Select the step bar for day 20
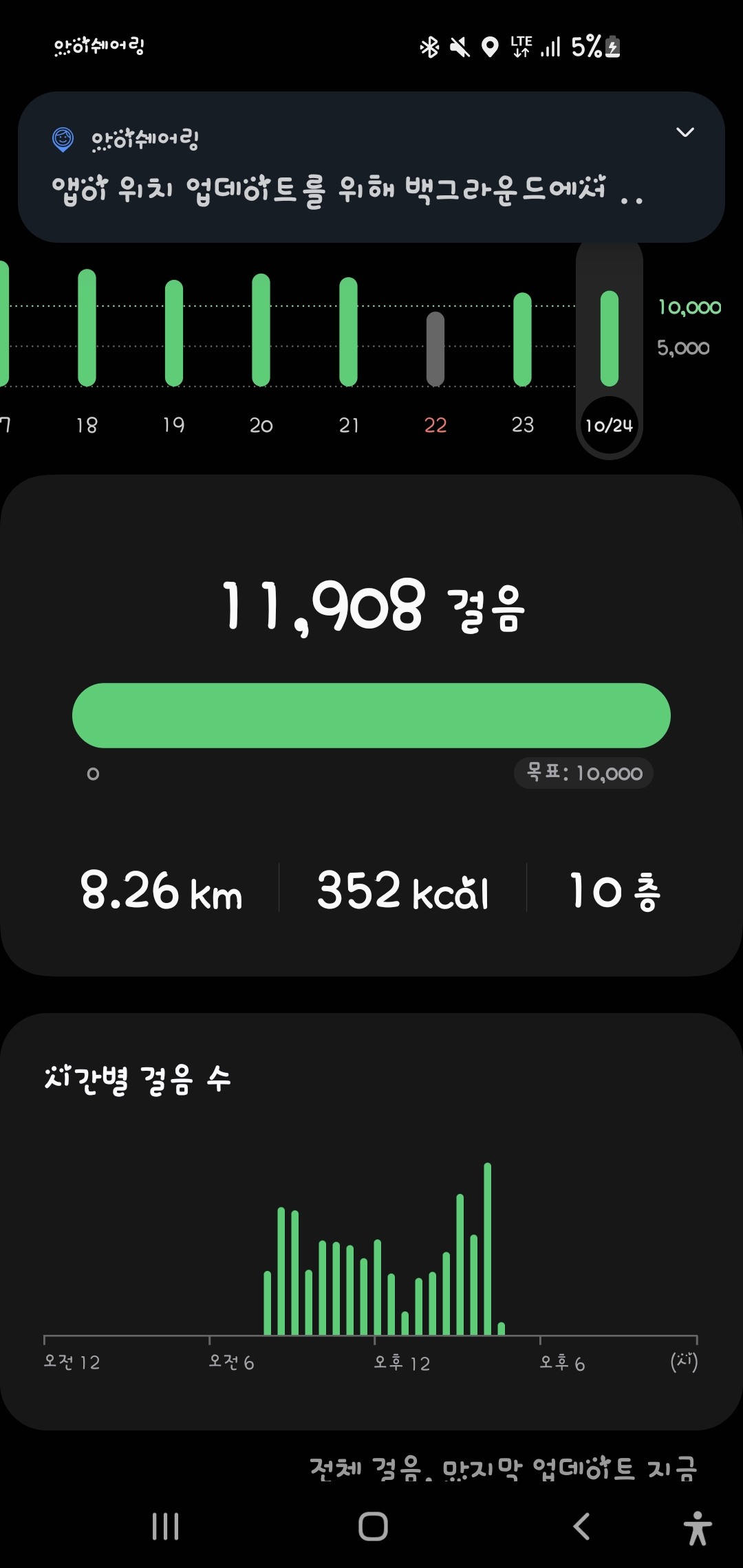This screenshot has height=1568, width=743. pyautogui.click(x=261, y=330)
